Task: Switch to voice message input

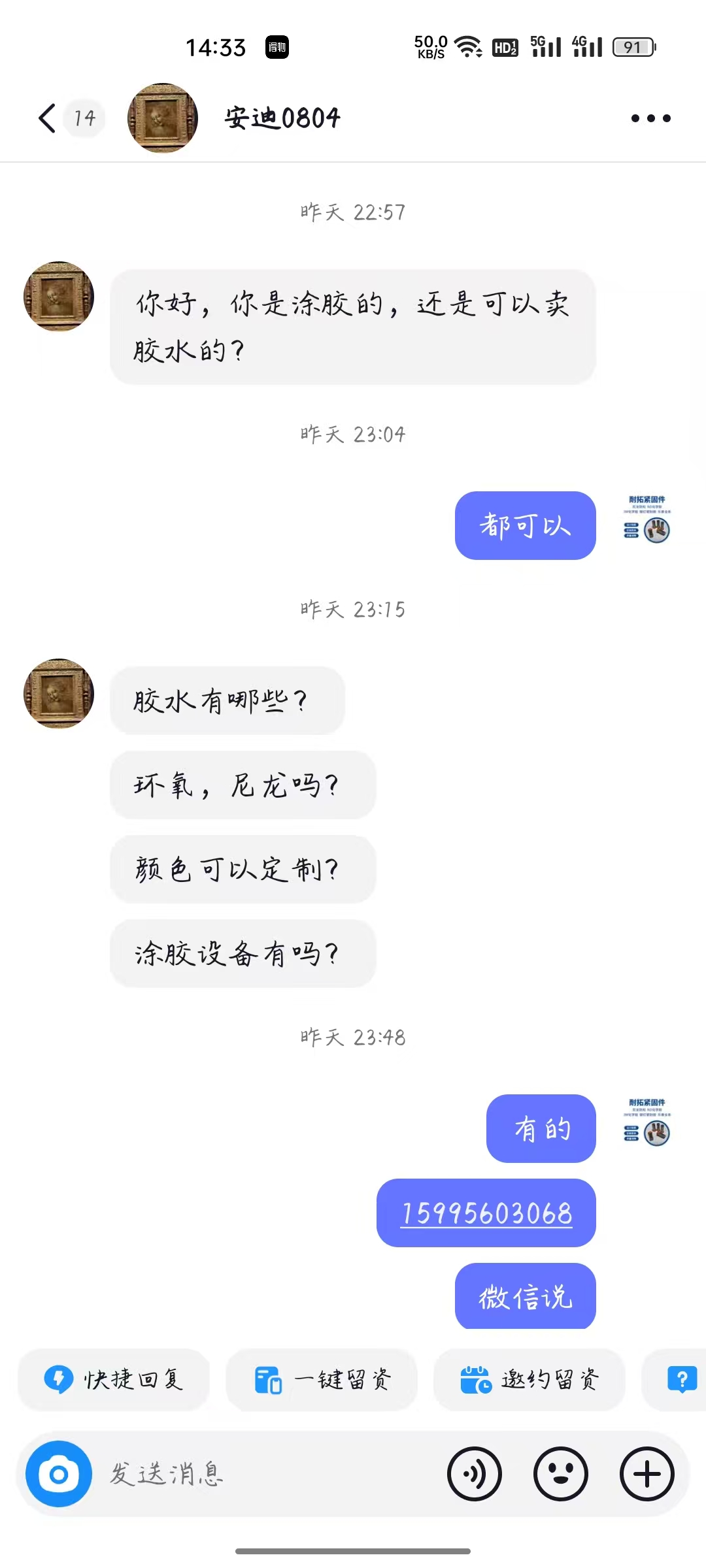Action: pyautogui.click(x=475, y=1474)
